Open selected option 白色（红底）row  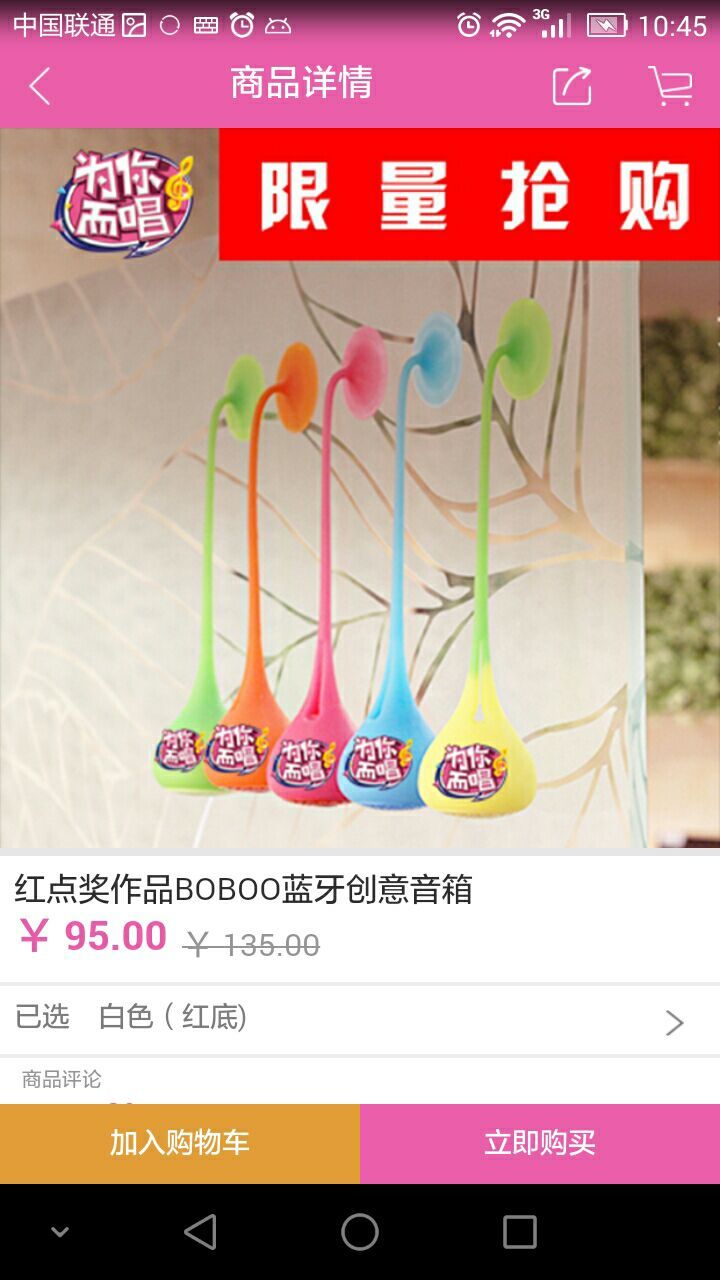360,1019
